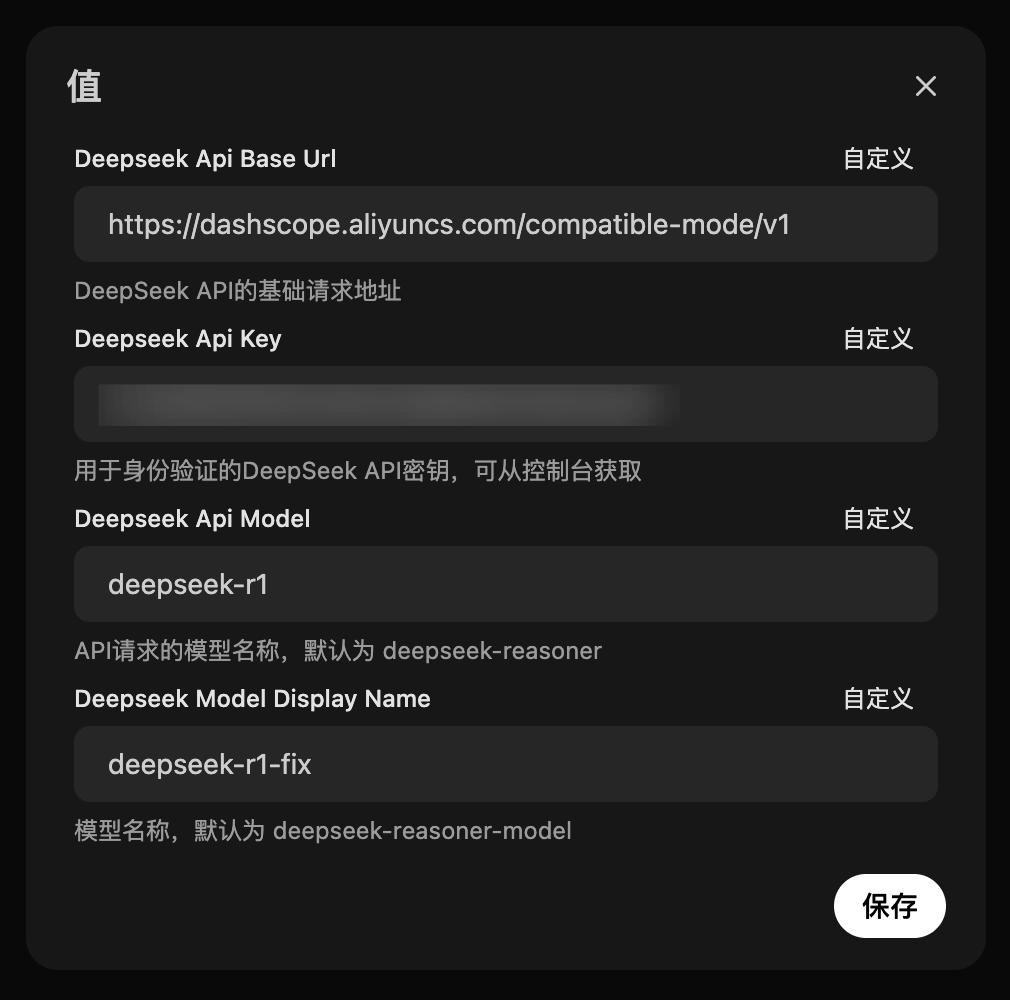Focus the Deepseek Api Key field
1010x1000 pixels.
[505, 404]
